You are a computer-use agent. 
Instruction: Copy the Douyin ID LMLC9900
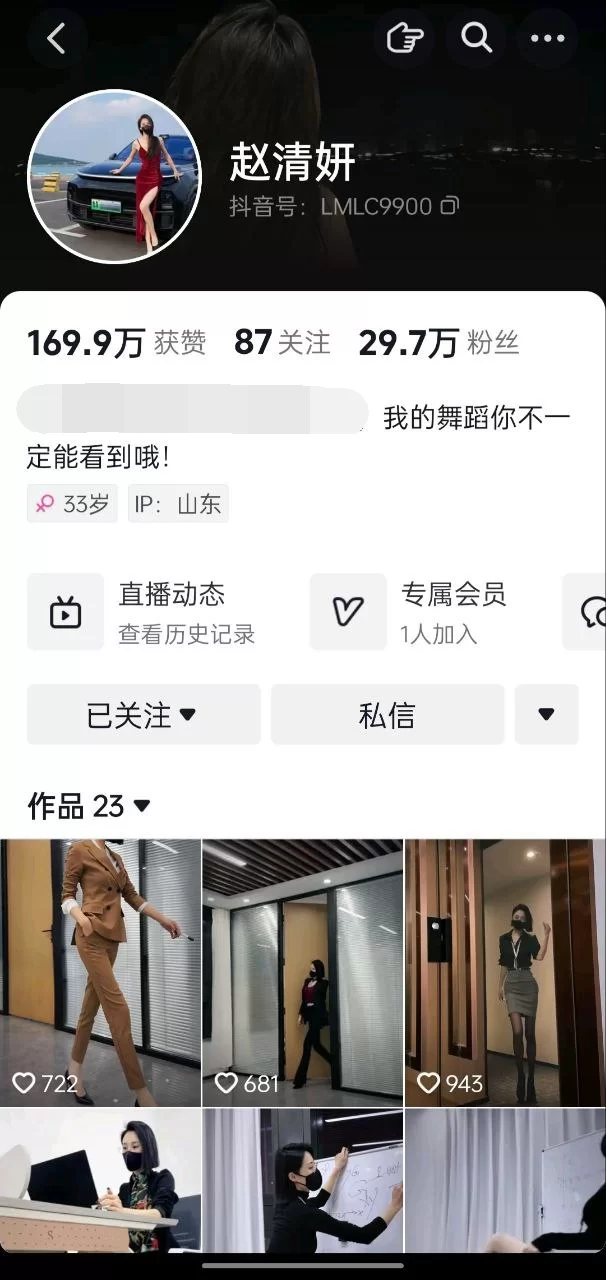[x=450, y=207]
